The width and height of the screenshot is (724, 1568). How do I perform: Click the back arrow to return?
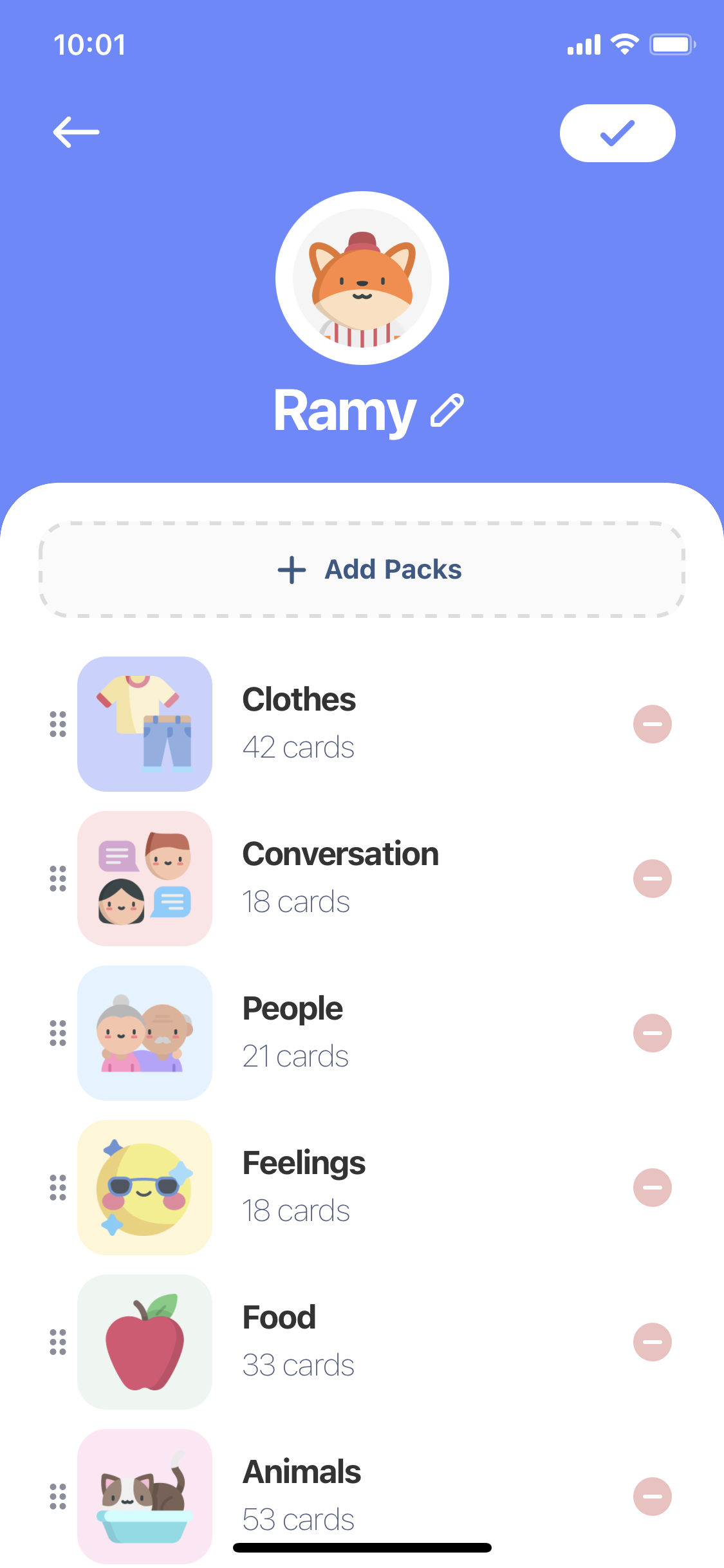pyautogui.click(x=75, y=132)
